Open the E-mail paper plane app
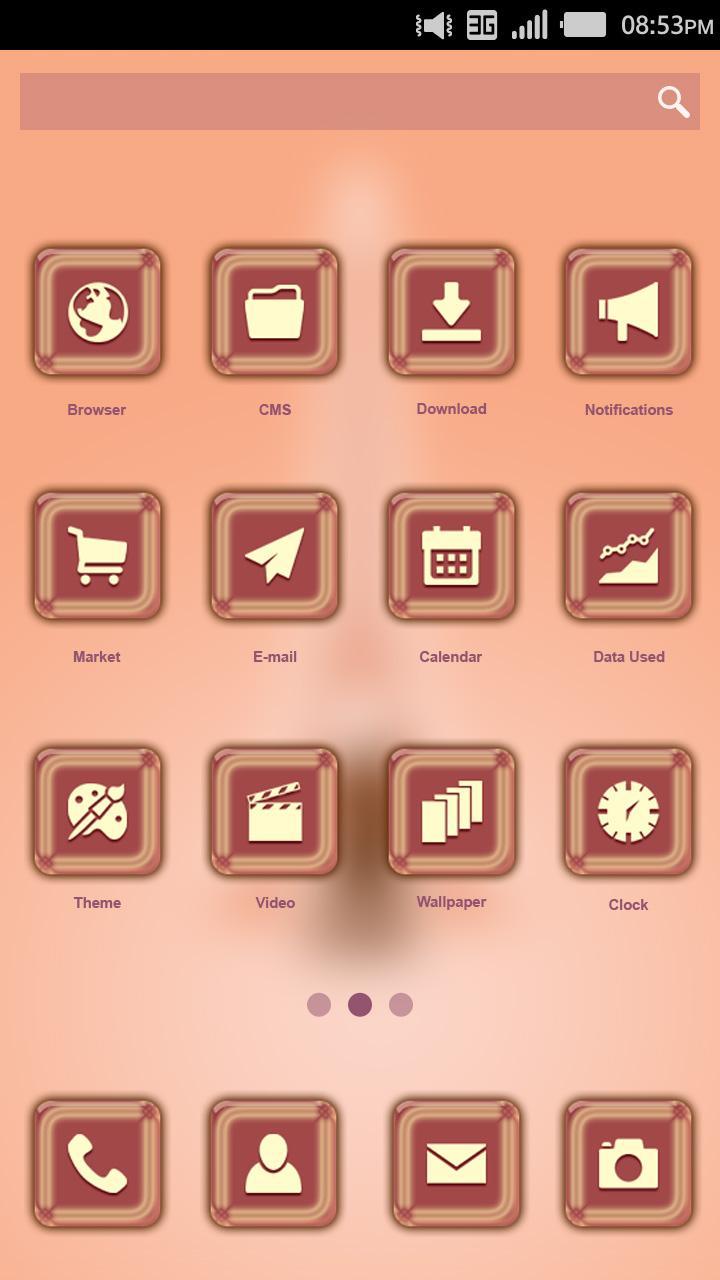The height and width of the screenshot is (1280, 720). [x=274, y=556]
